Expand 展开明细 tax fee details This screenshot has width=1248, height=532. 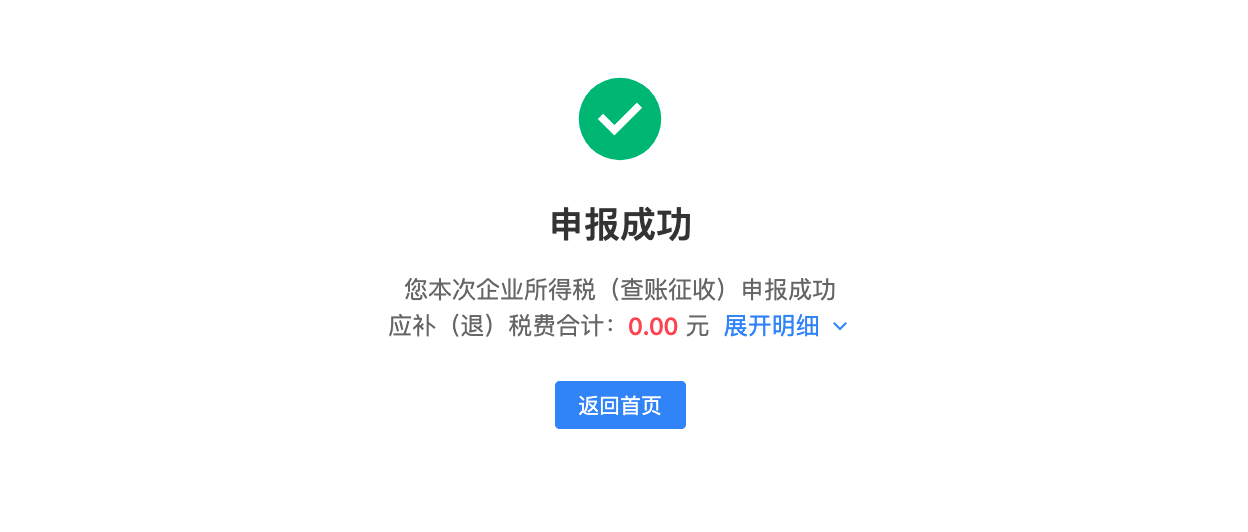pos(784,326)
